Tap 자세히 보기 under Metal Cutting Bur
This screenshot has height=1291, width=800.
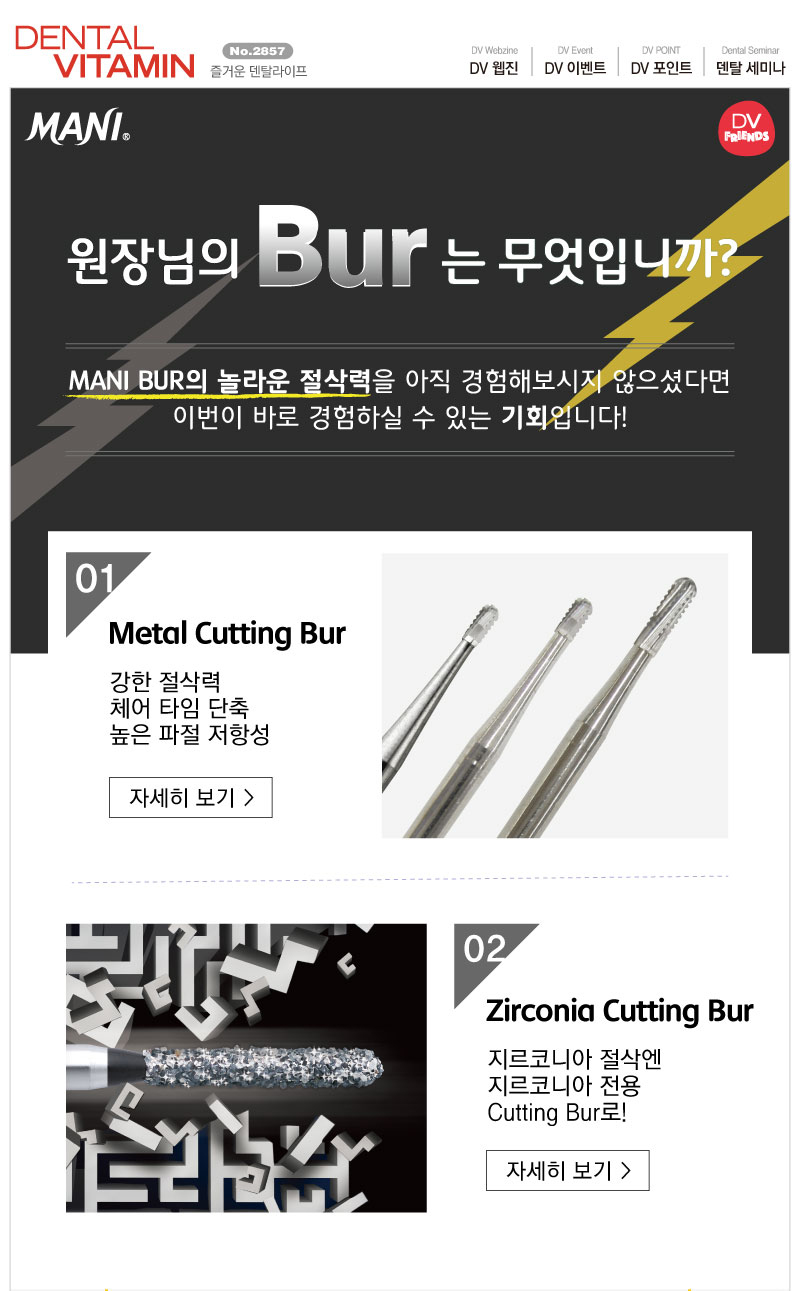click(190, 797)
